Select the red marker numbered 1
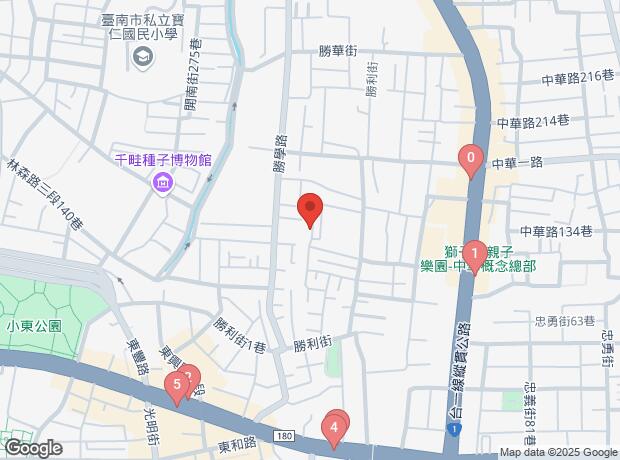 point(474,254)
